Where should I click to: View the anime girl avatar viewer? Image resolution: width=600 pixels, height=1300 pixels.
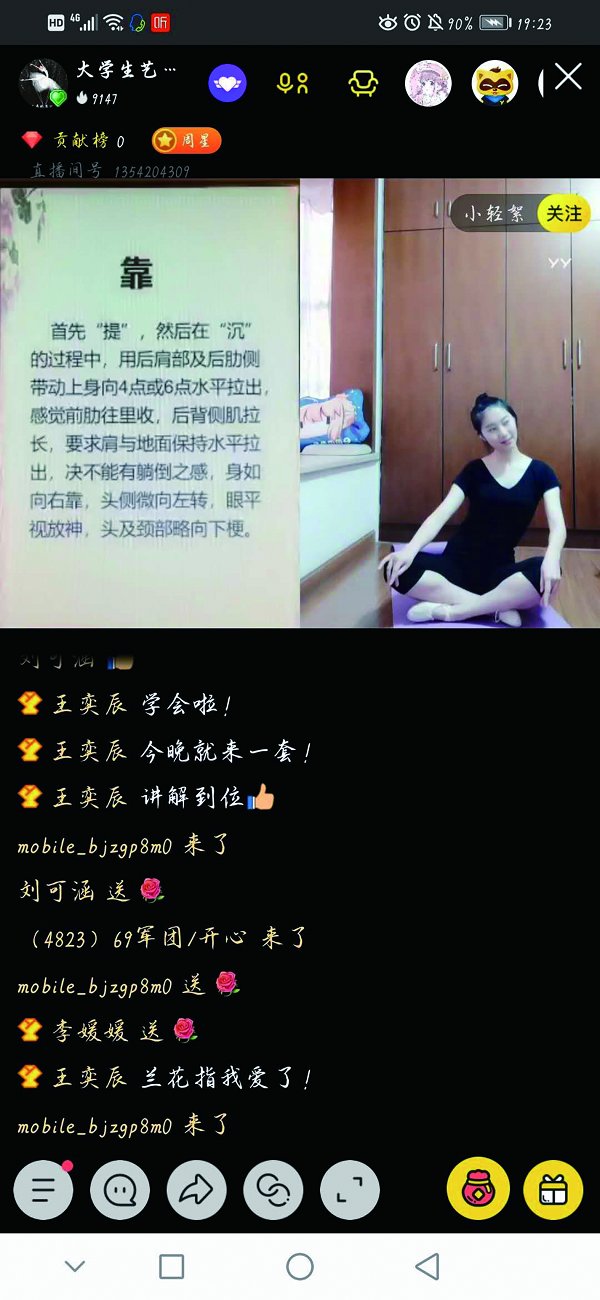click(428, 84)
